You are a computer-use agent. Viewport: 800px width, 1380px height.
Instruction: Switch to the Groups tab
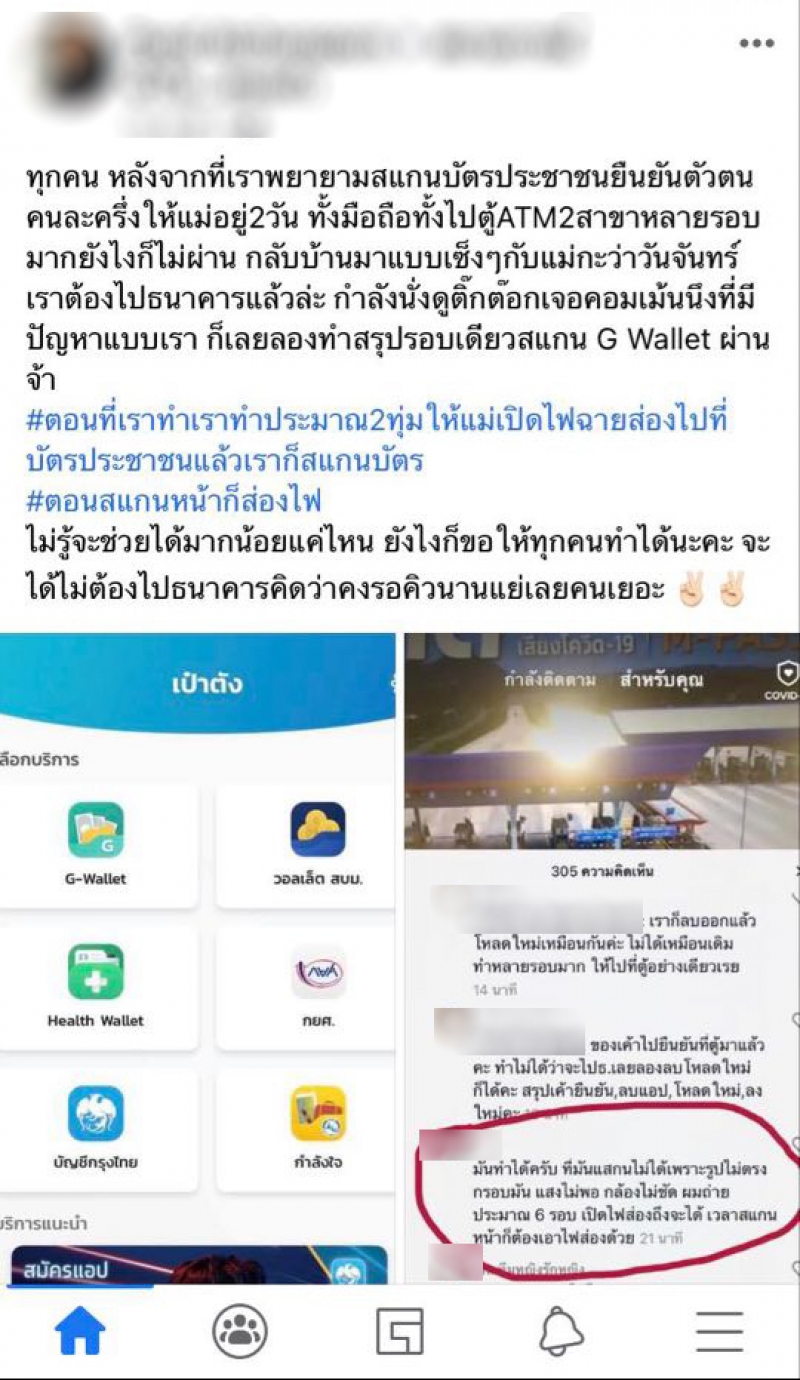240,1331
